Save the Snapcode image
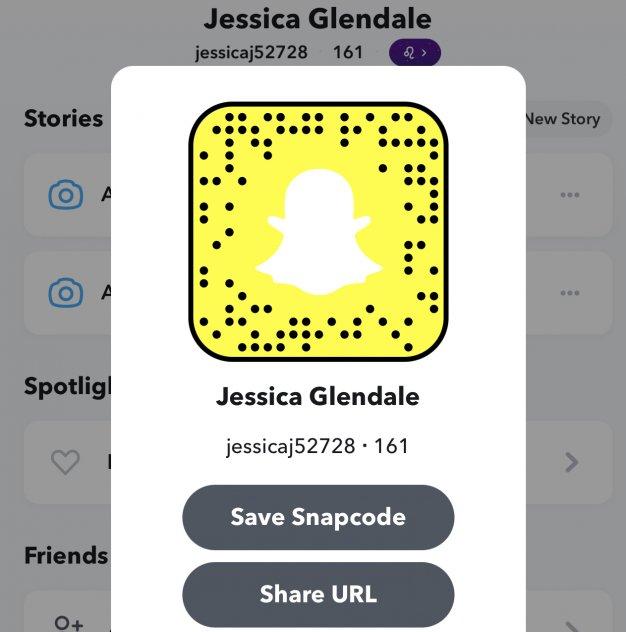The width and height of the screenshot is (626, 632). [318, 517]
